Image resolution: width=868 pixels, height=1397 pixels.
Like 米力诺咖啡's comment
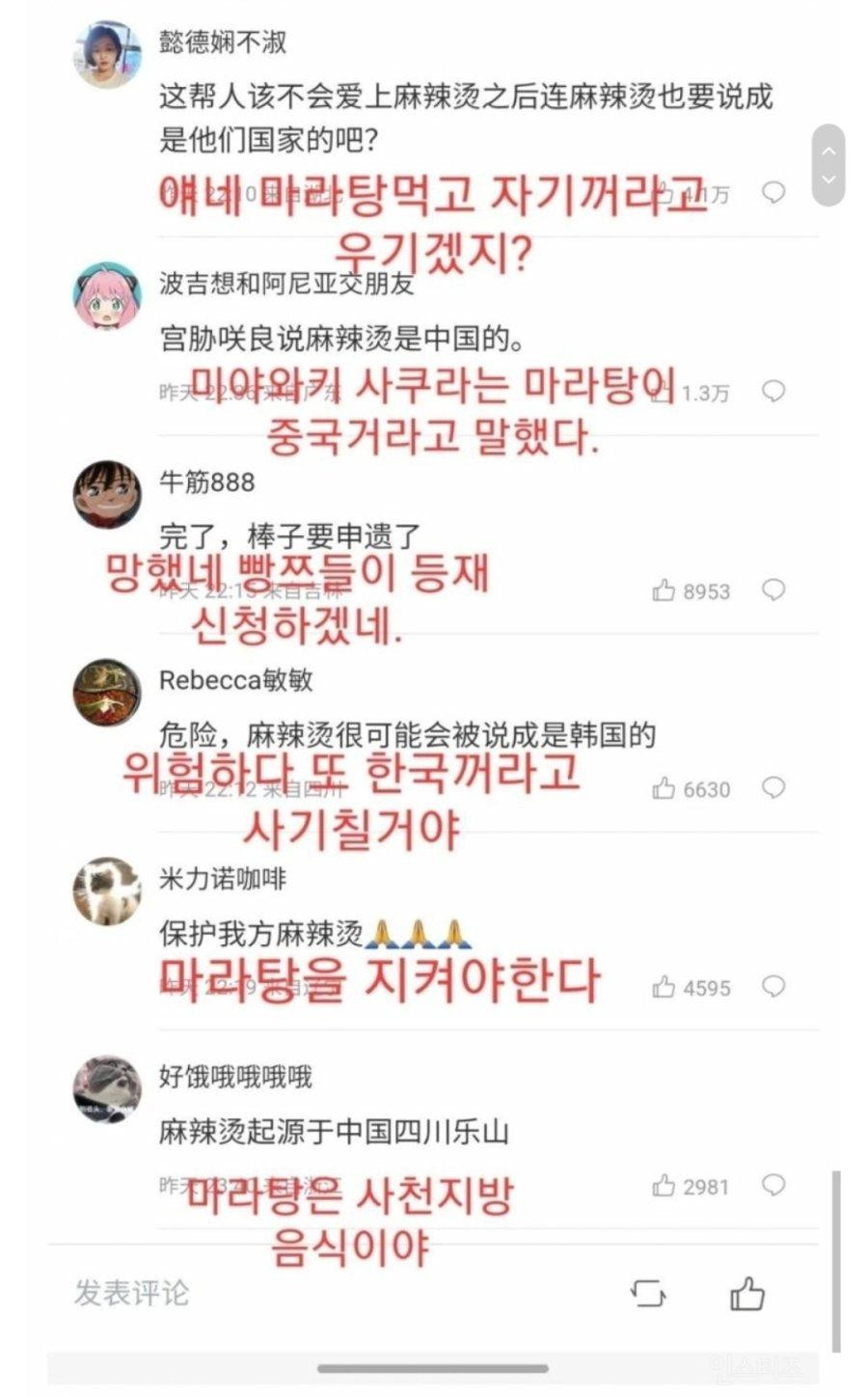665,988
